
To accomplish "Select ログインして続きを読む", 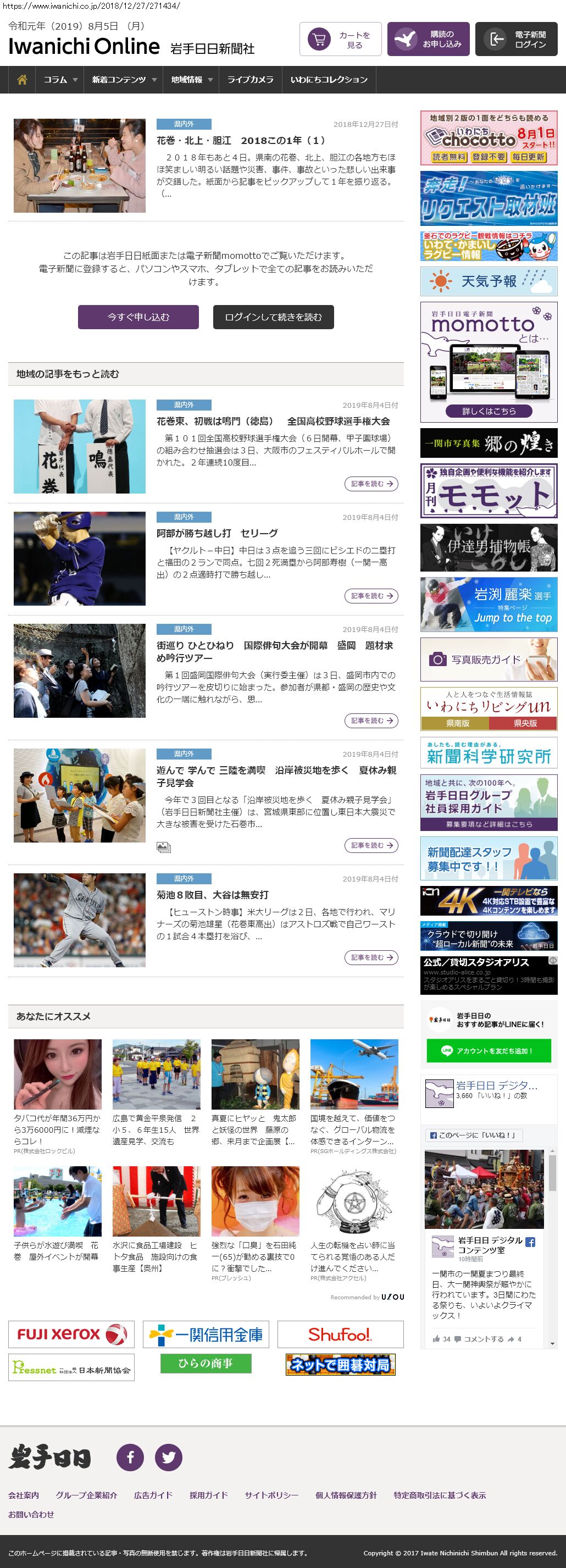I will [x=273, y=317].
